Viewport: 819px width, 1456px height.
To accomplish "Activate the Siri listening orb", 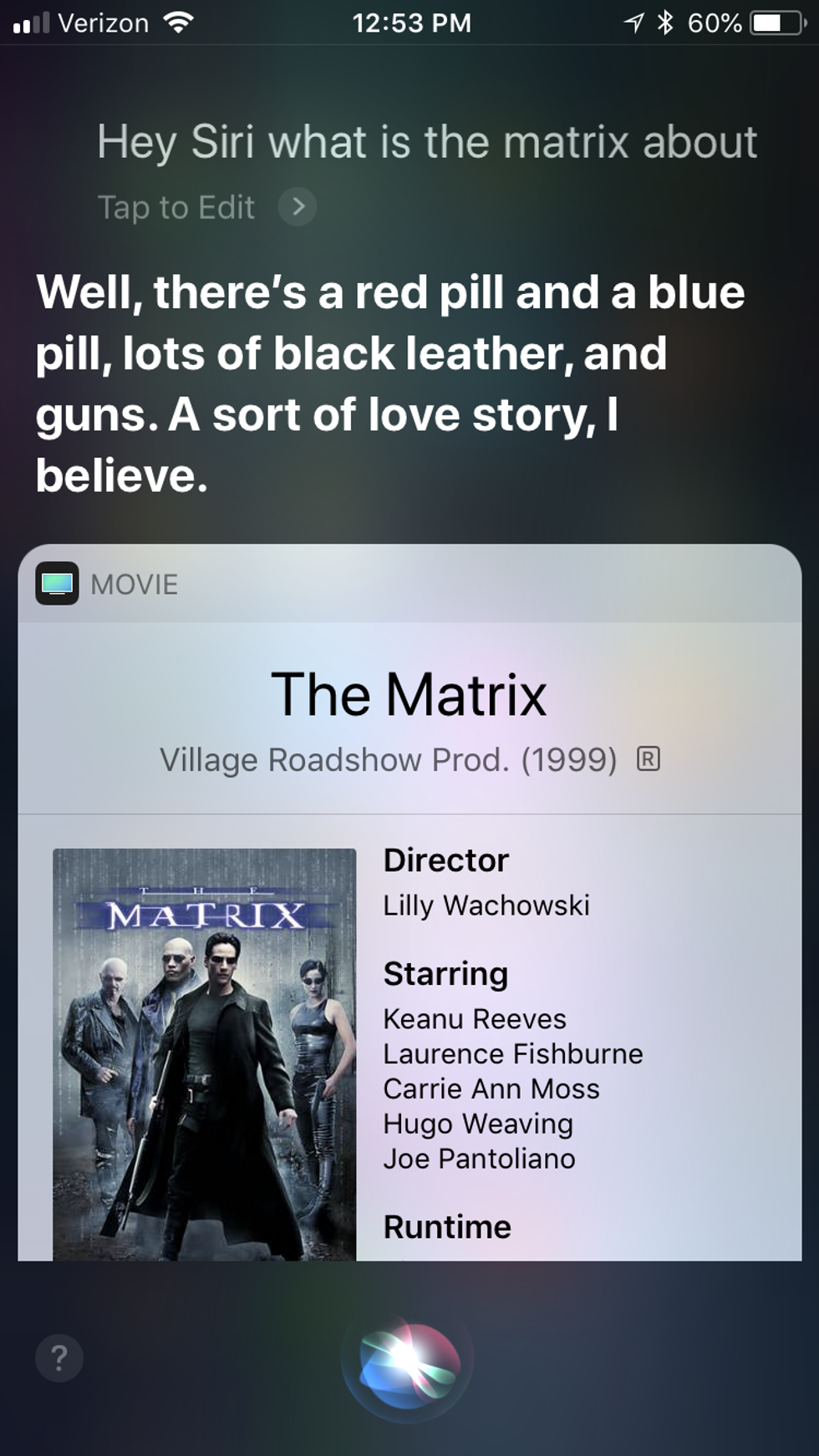I will coord(409,1361).
